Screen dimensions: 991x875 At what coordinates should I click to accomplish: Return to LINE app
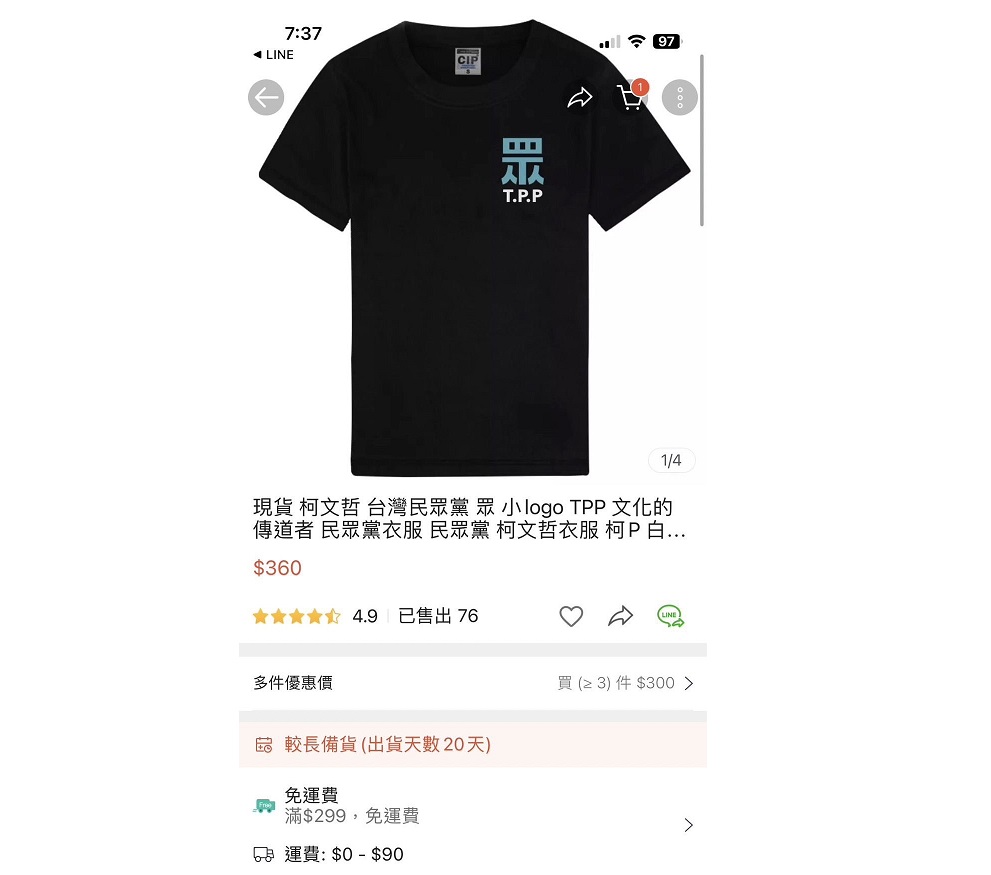click(x=274, y=54)
